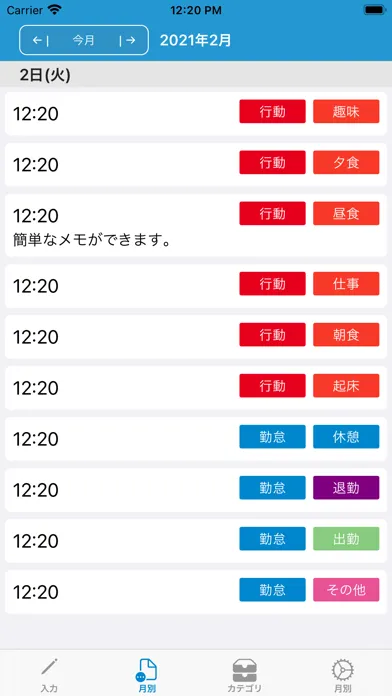Open the 12:20 entry tagged 仕事
This screenshot has height=696, width=392.
[x=196, y=286]
